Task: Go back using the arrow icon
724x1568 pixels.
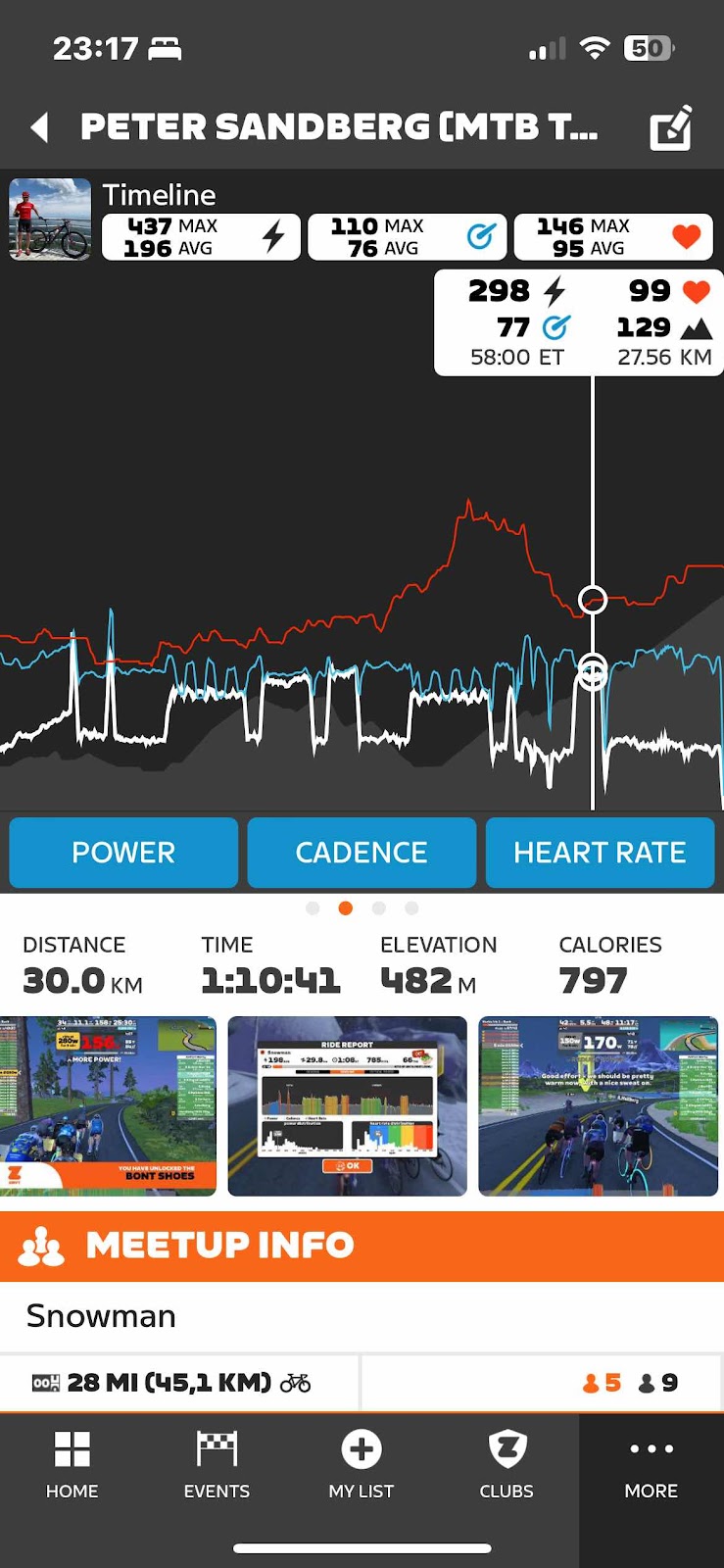Action: click(x=40, y=127)
